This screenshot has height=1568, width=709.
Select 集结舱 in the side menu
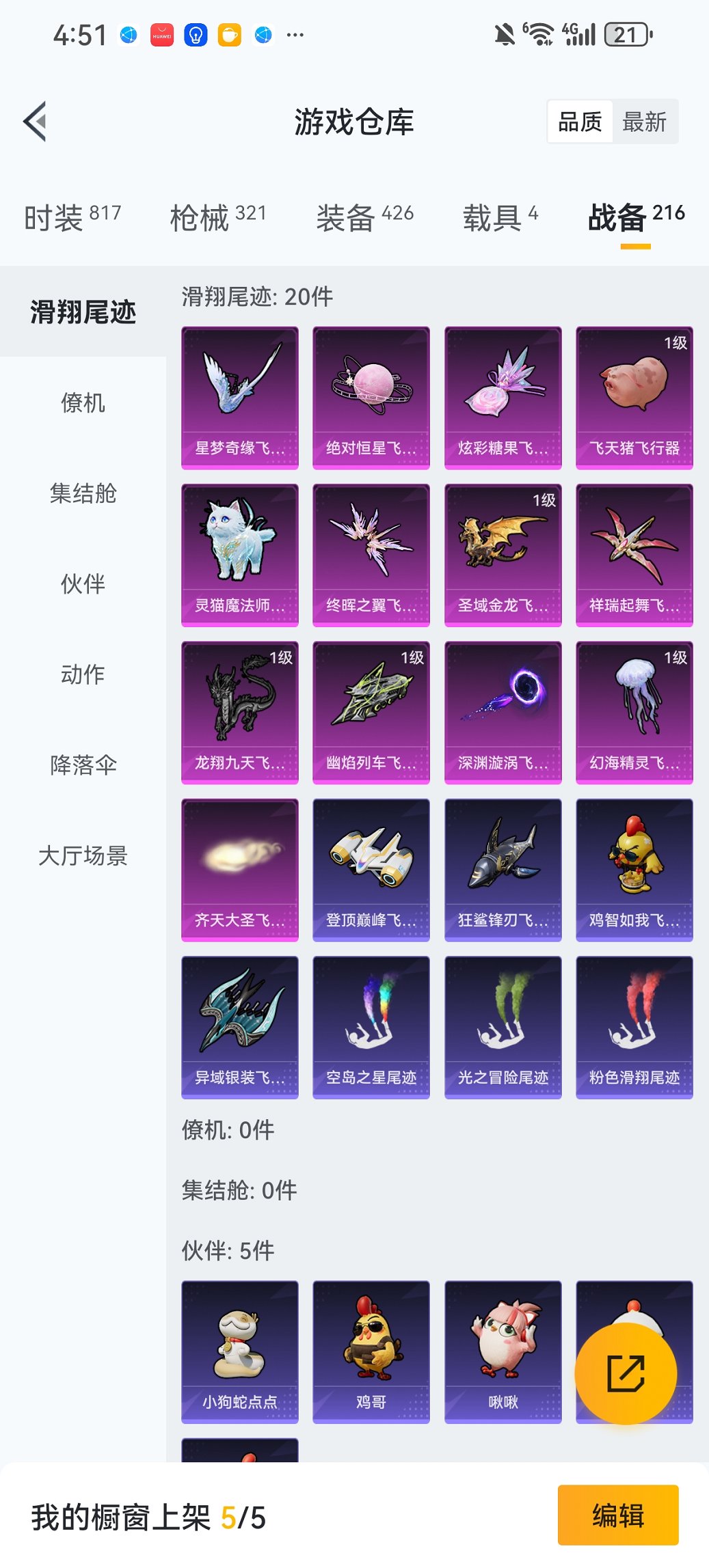(x=83, y=493)
